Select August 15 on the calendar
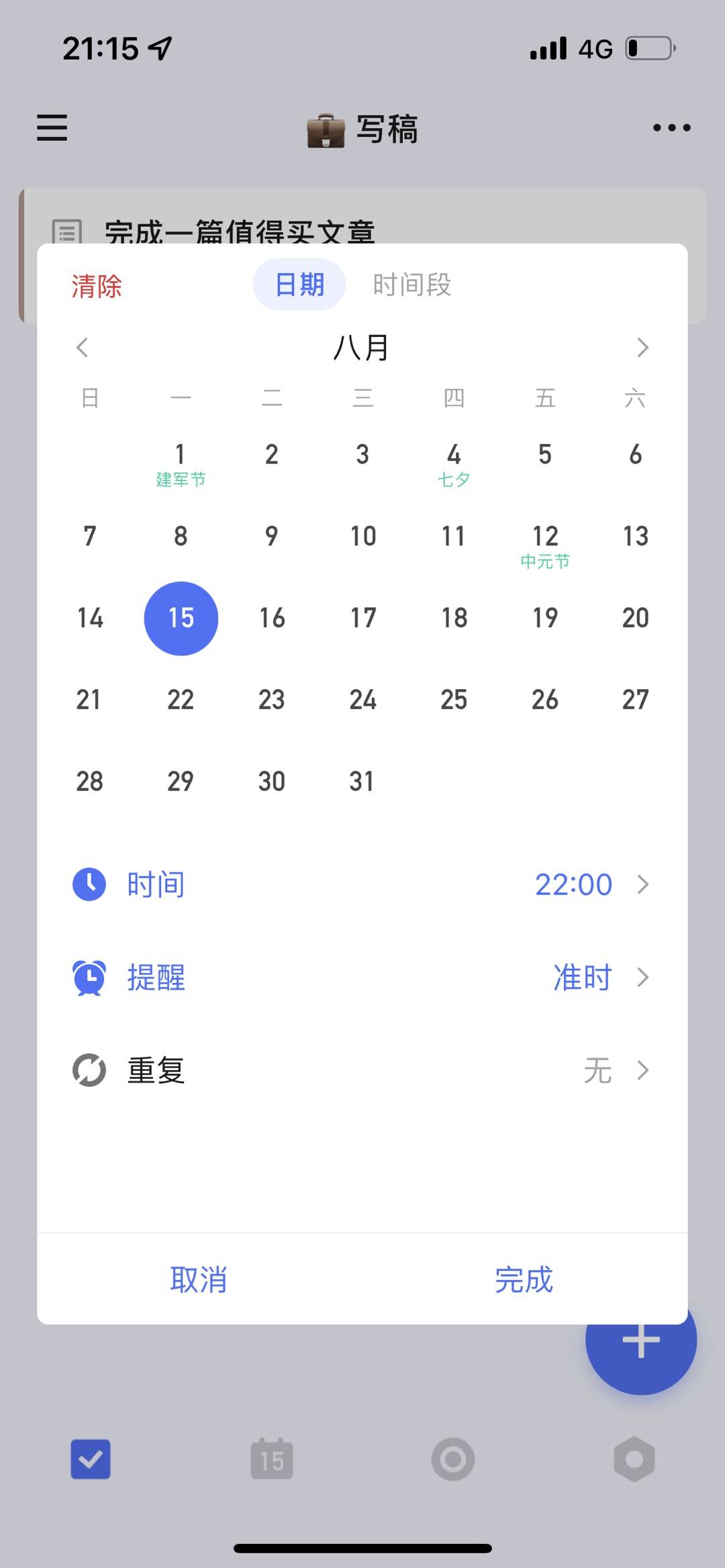Image resolution: width=725 pixels, height=1568 pixels. (x=181, y=618)
